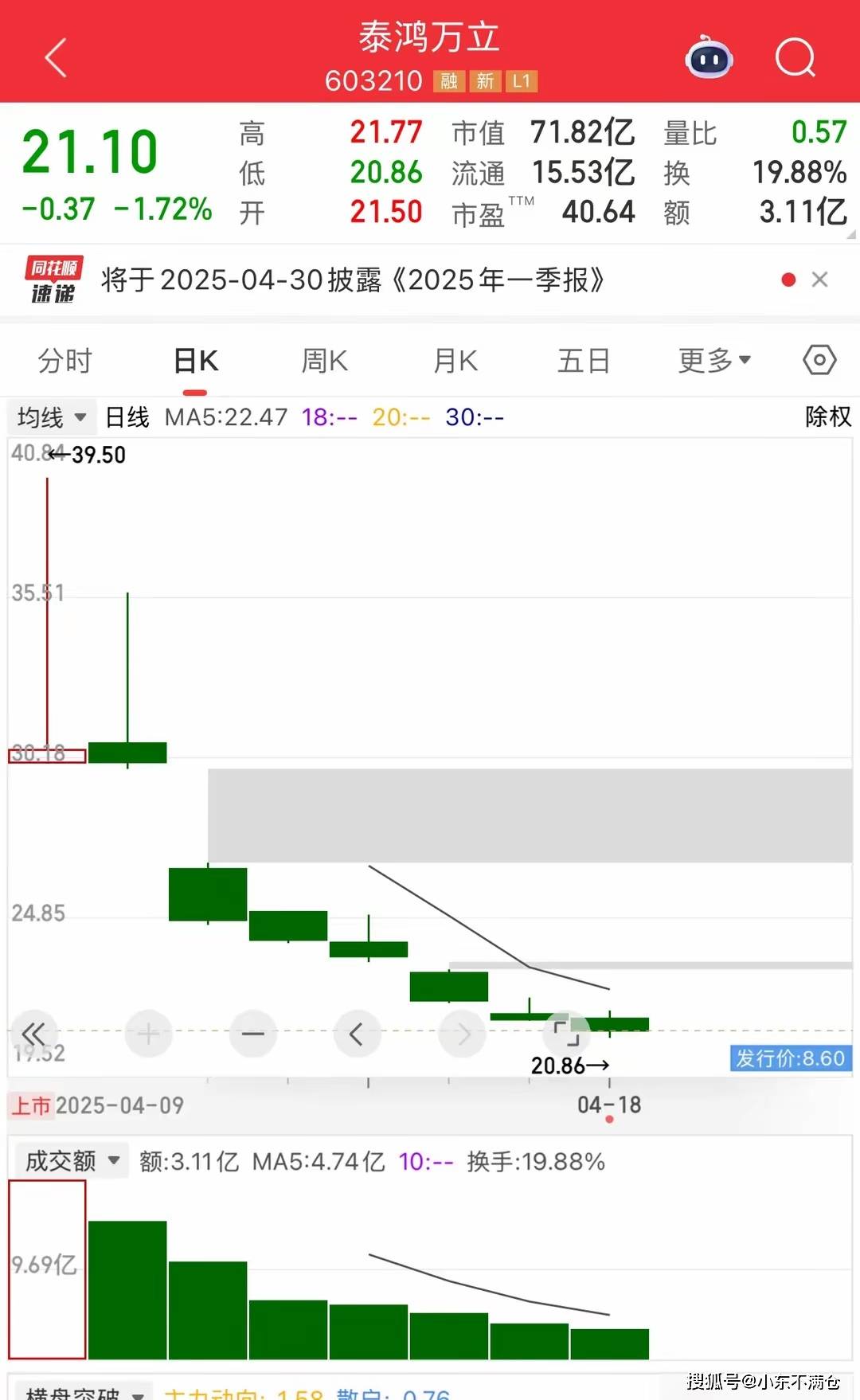Expand the chart to fullscreen
Viewport: 860px width, 1400px height.
pyautogui.click(x=566, y=1033)
